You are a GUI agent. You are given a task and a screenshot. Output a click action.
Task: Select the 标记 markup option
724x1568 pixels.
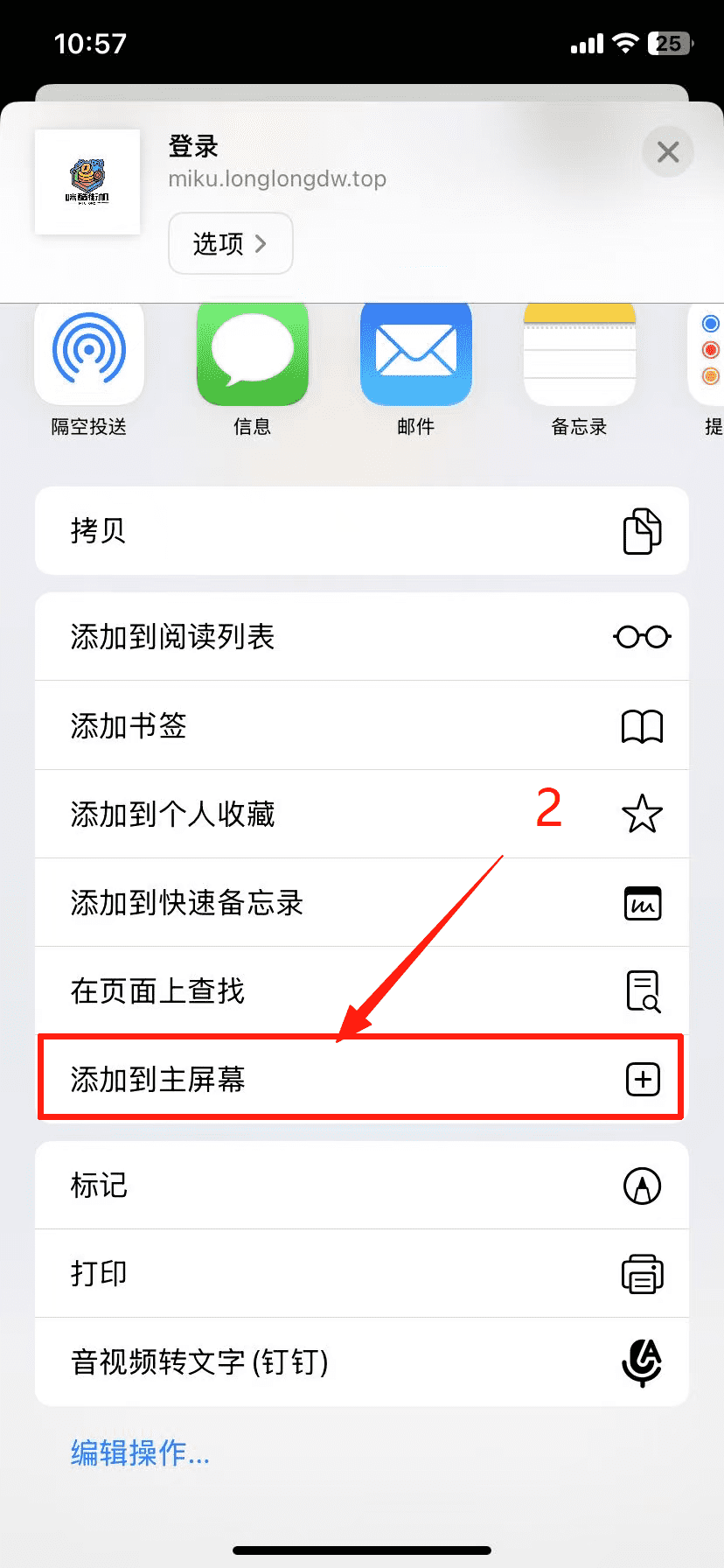tap(362, 1186)
